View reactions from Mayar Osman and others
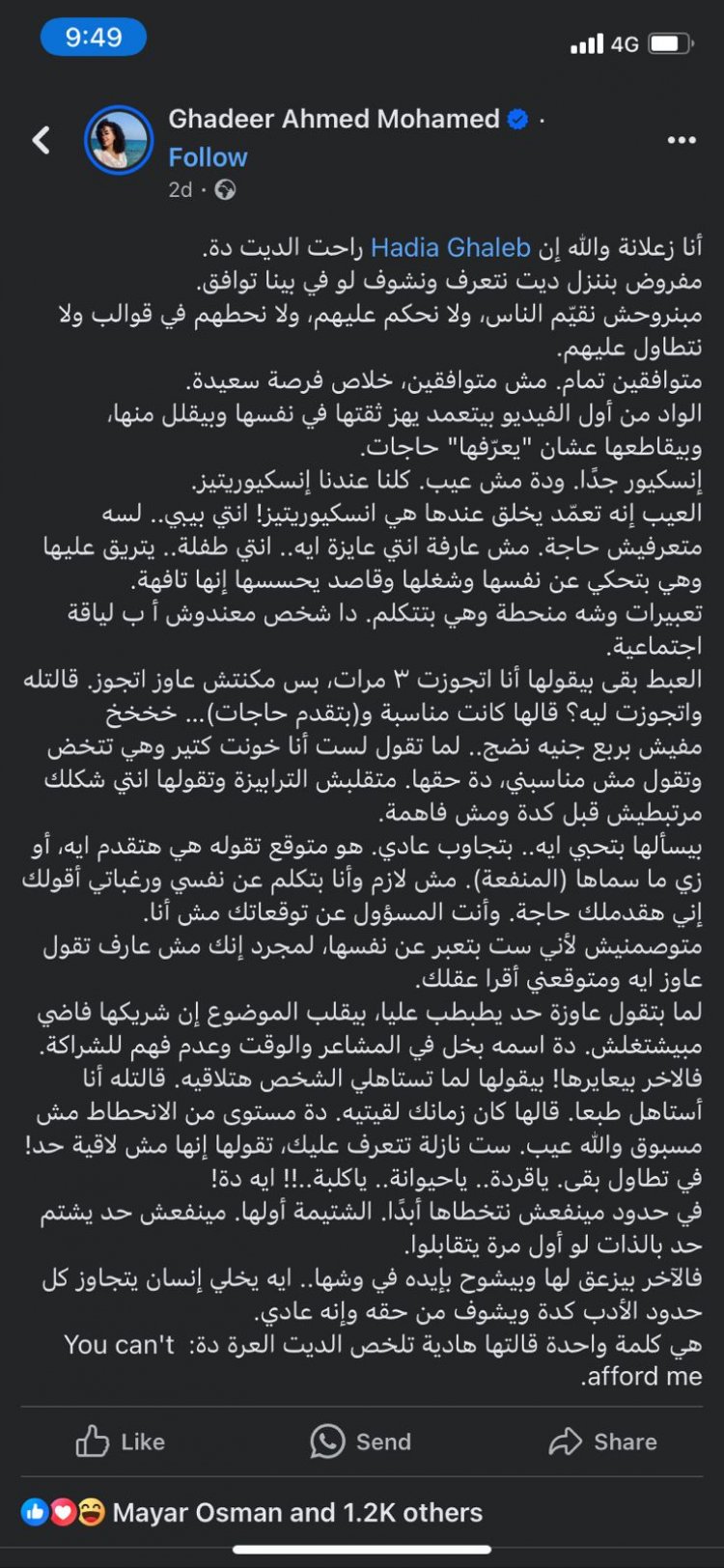The image size is (724, 1568). (x=297, y=1512)
